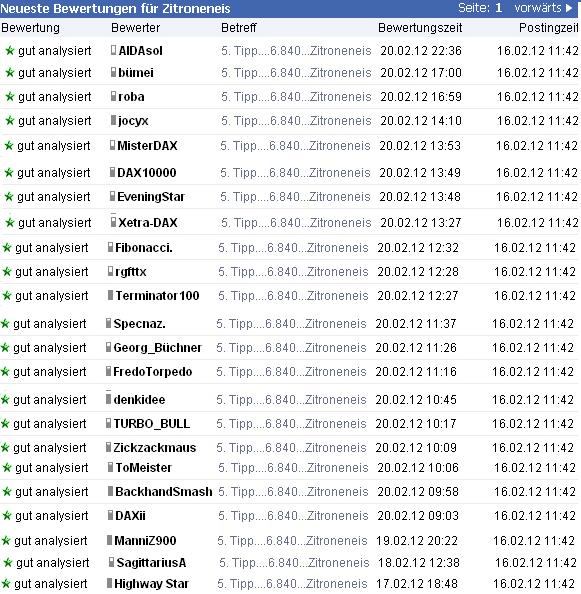Open Fibonacci.'s profile
Screen dimensions: 581x594
(144, 248)
